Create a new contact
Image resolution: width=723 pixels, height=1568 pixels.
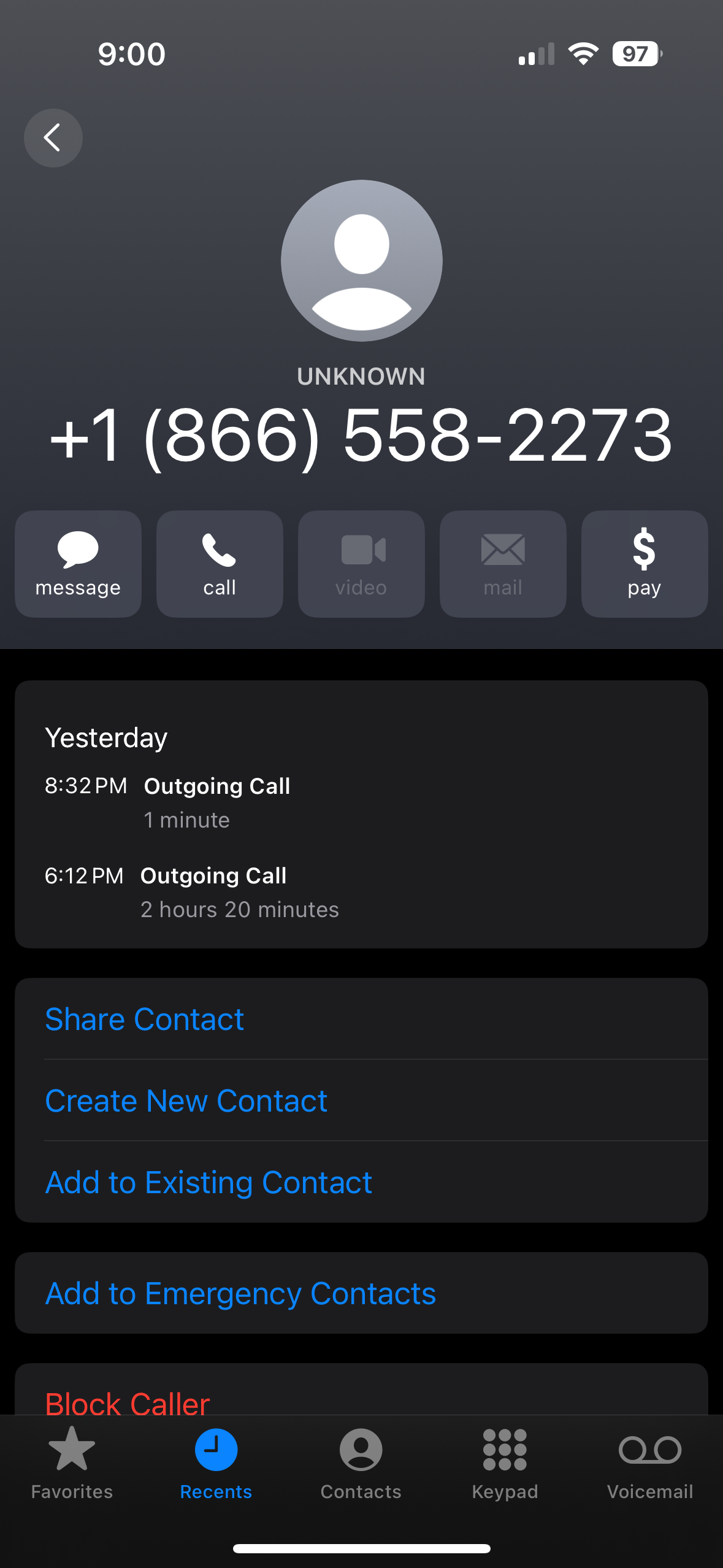(x=186, y=1101)
